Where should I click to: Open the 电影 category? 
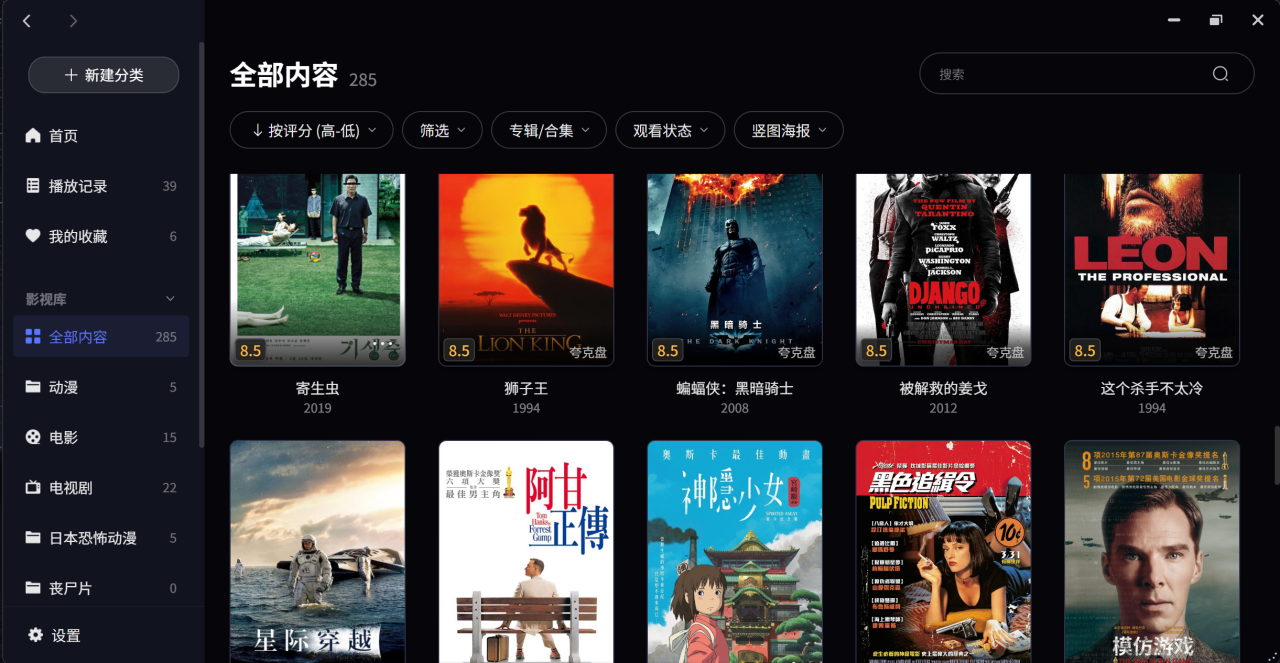click(63, 437)
